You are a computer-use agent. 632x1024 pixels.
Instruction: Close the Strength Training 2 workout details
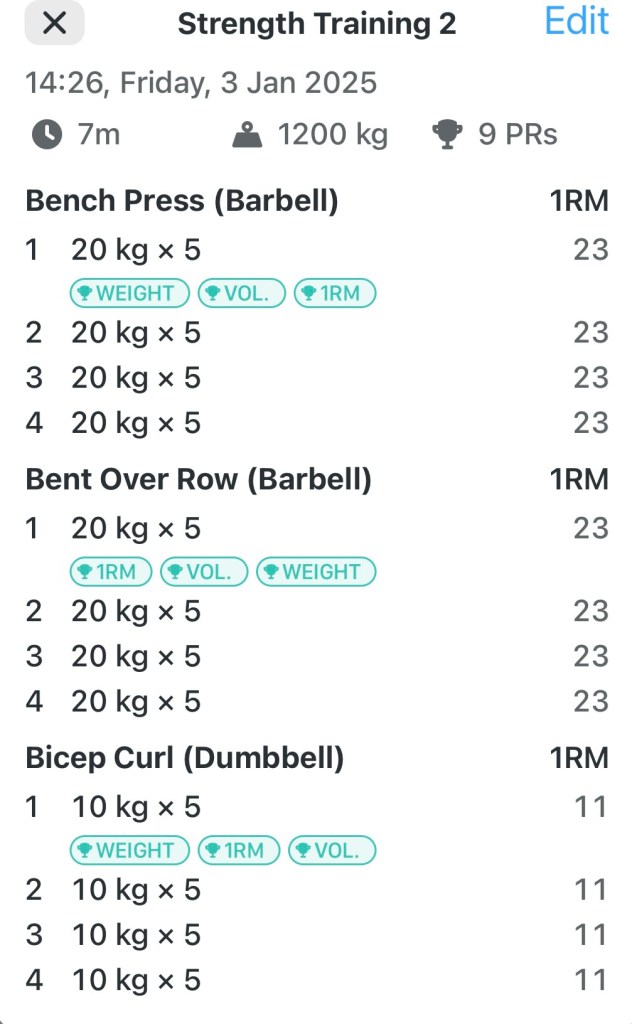54,23
